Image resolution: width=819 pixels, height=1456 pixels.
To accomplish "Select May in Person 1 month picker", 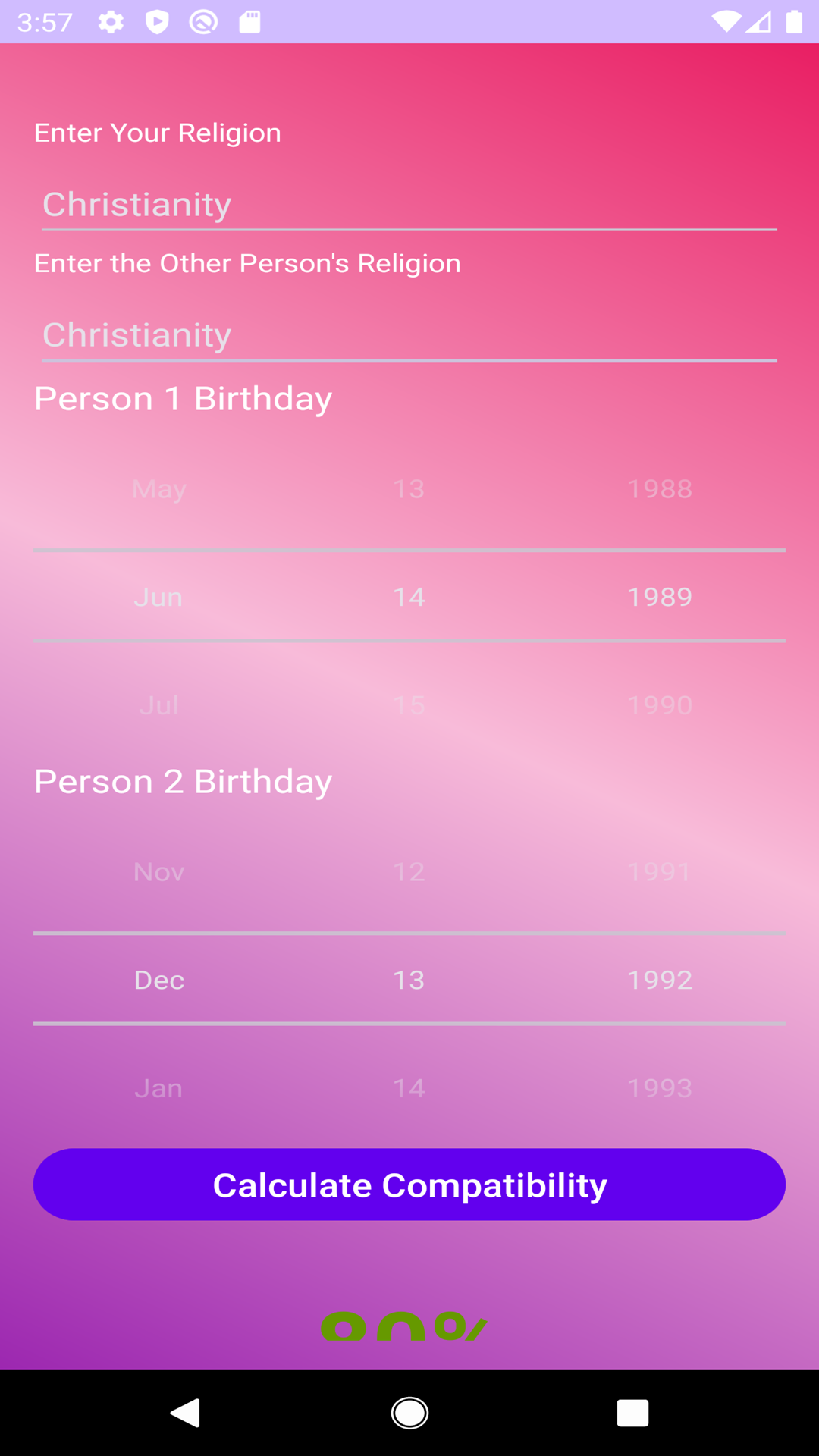I will (159, 489).
